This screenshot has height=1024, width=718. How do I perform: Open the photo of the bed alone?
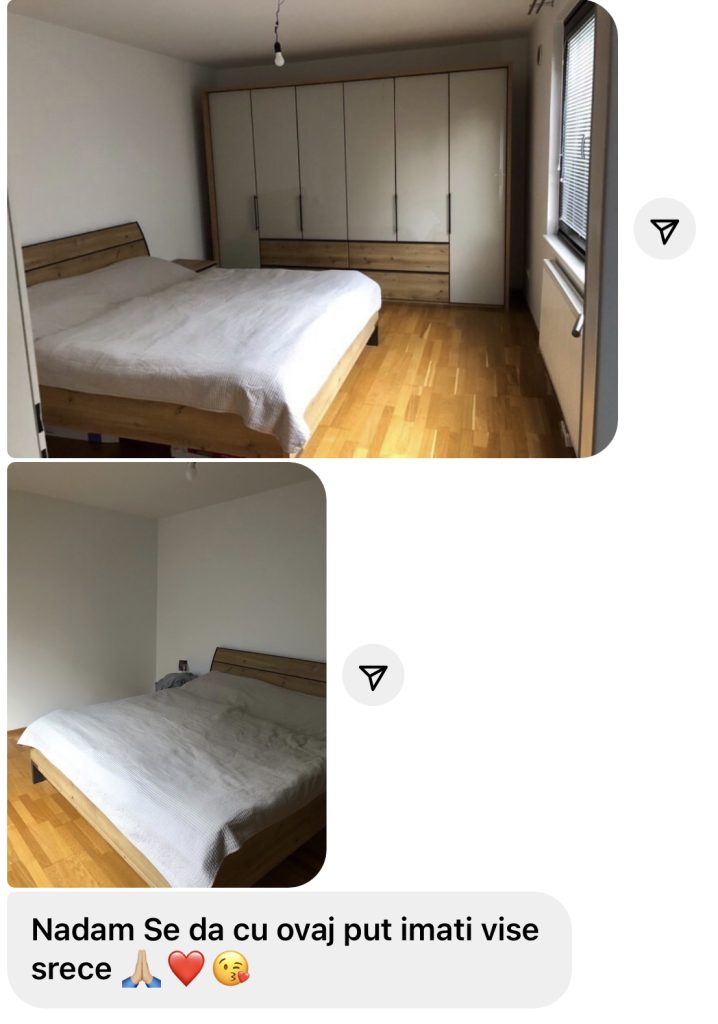pos(167,675)
